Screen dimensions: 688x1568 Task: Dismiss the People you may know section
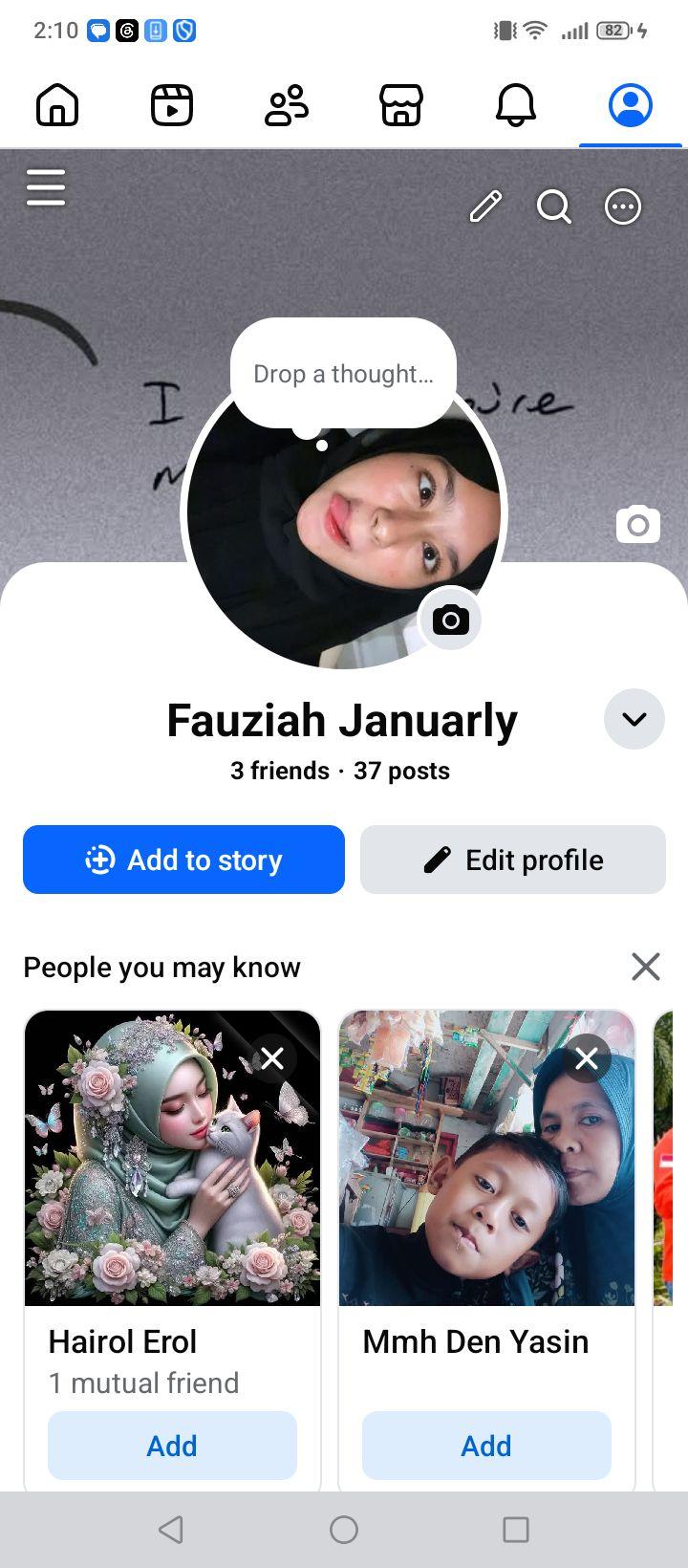point(646,967)
